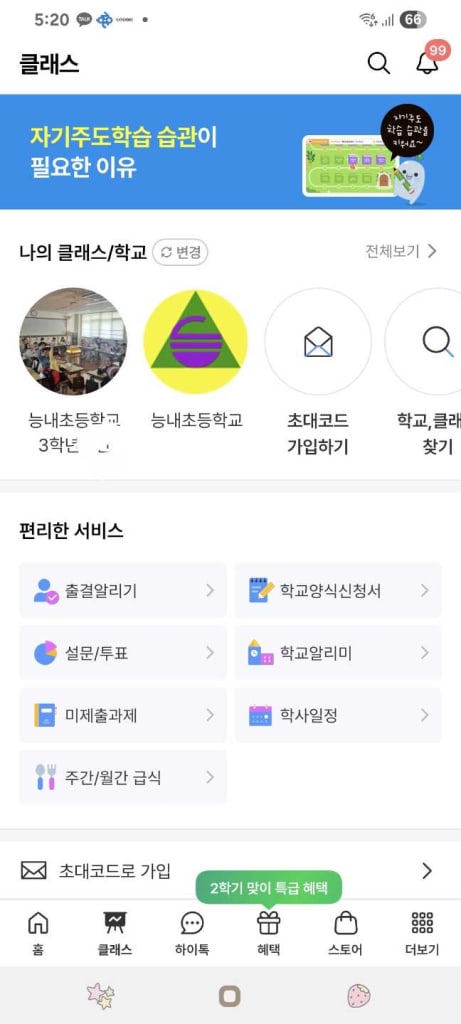Open 출결알리기 service

[x=123, y=590]
